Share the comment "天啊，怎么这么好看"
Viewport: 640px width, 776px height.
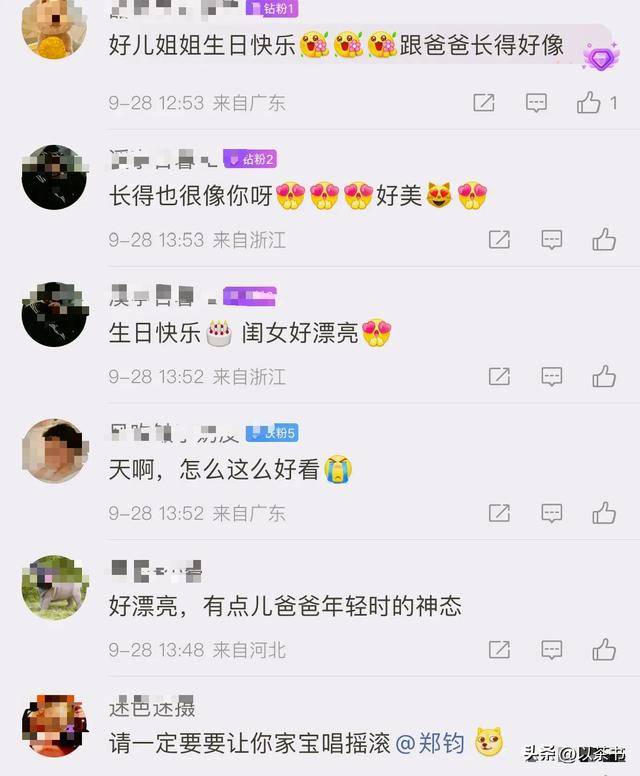click(x=499, y=513)
